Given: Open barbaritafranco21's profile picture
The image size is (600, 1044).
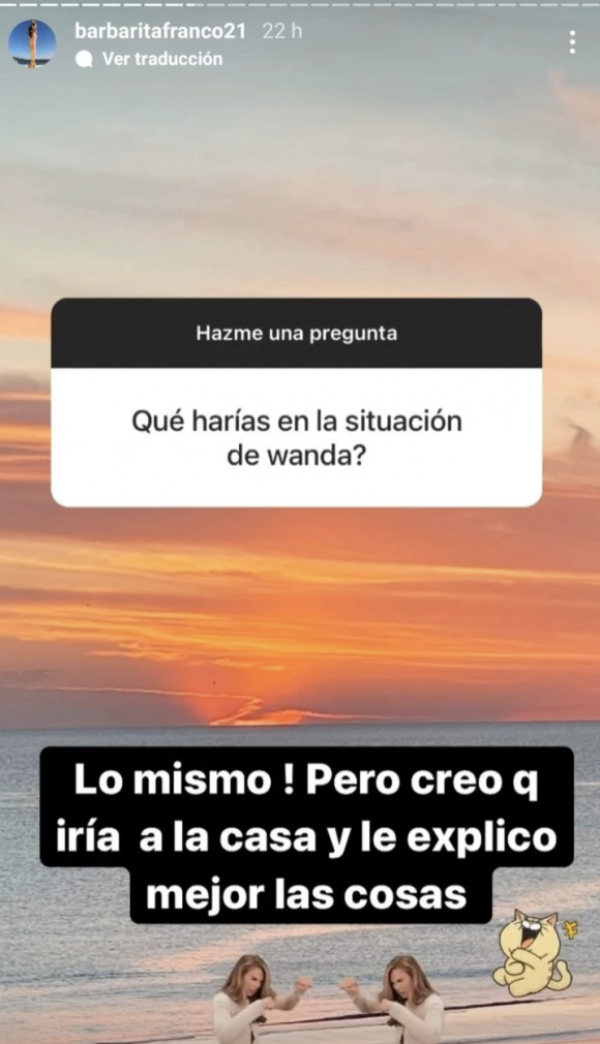Looking at the screenshot, I should [x=33, y=43].
